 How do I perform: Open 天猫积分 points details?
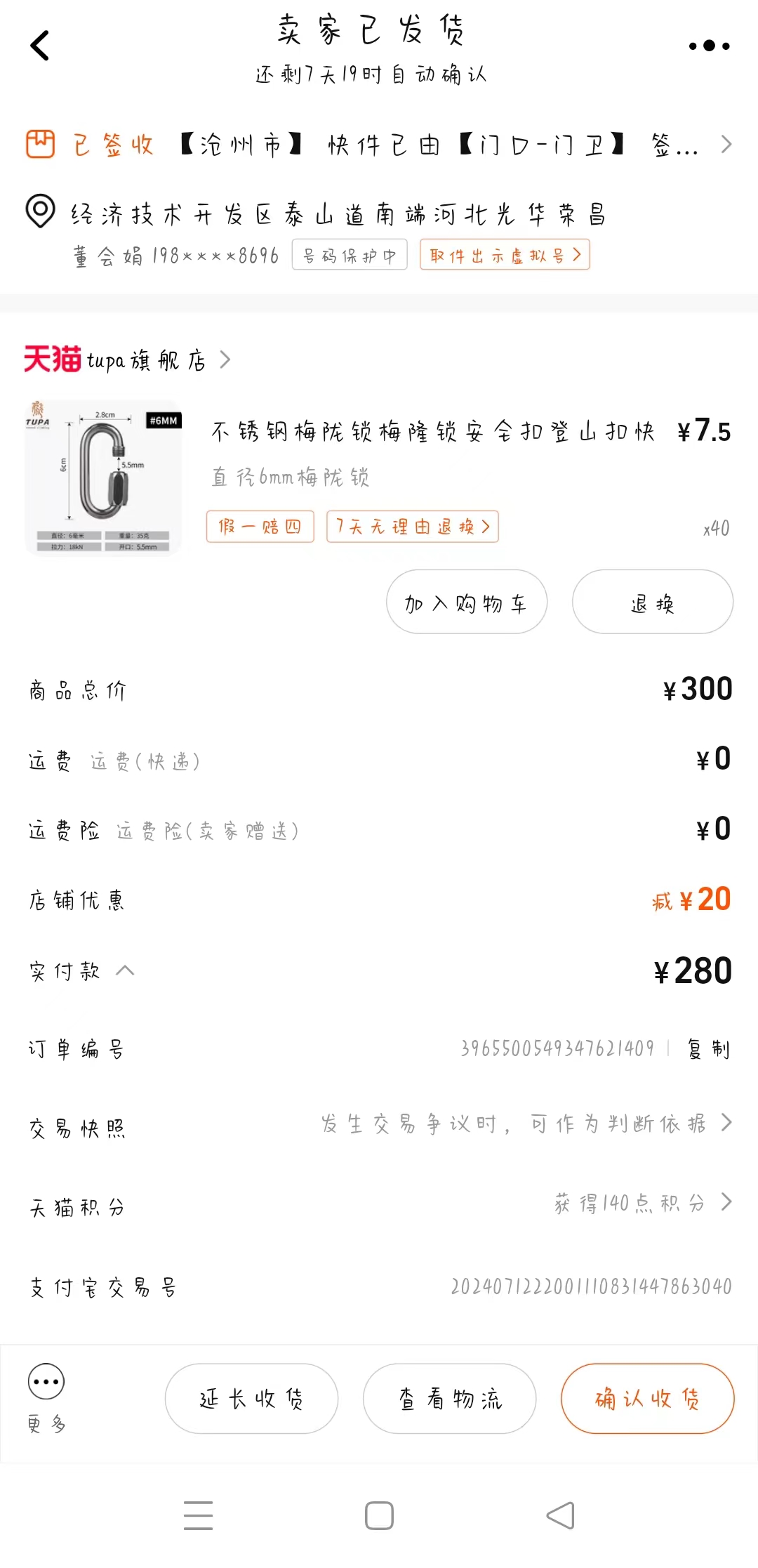click(x=379, y=1204)
